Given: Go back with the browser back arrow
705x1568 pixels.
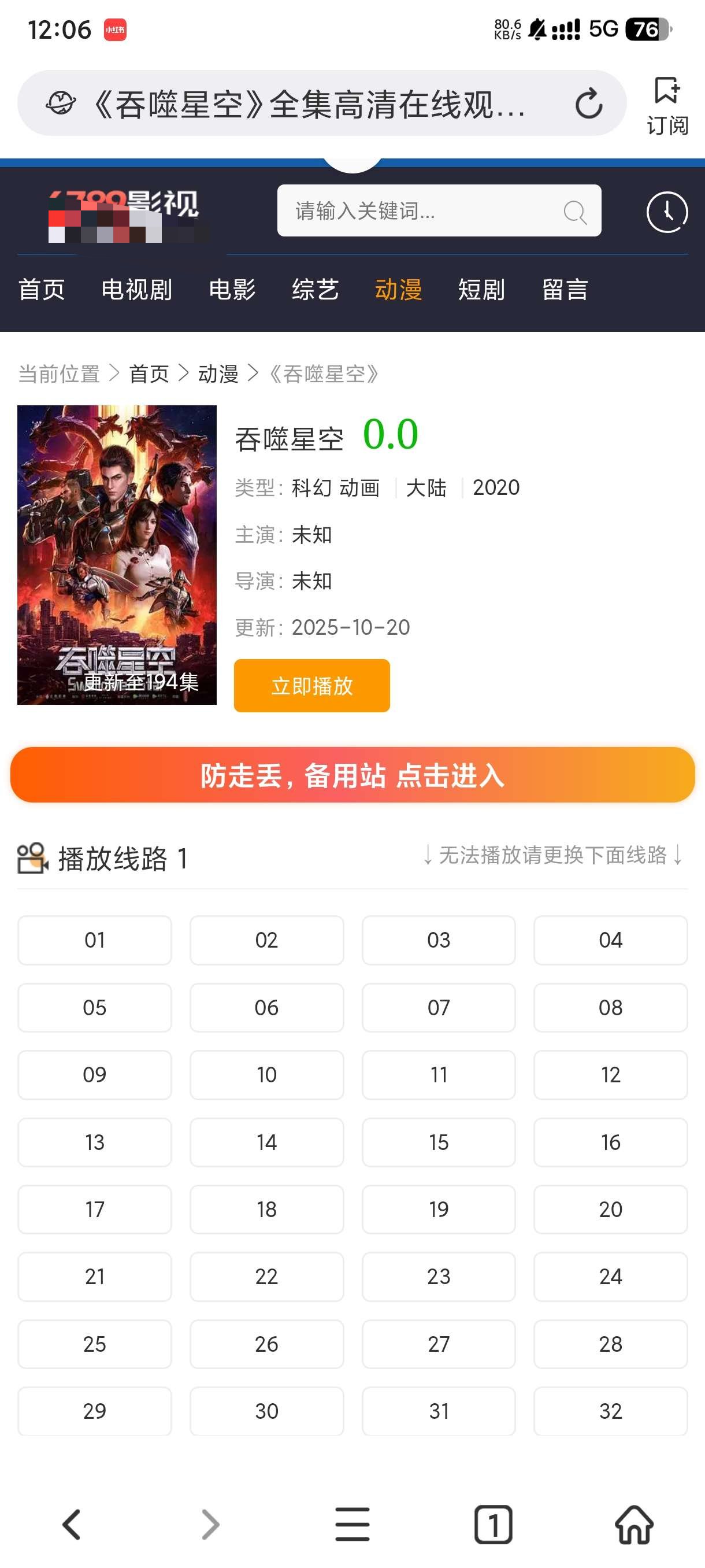Looking at the screenshot, I should click(x=71, y=1524).
